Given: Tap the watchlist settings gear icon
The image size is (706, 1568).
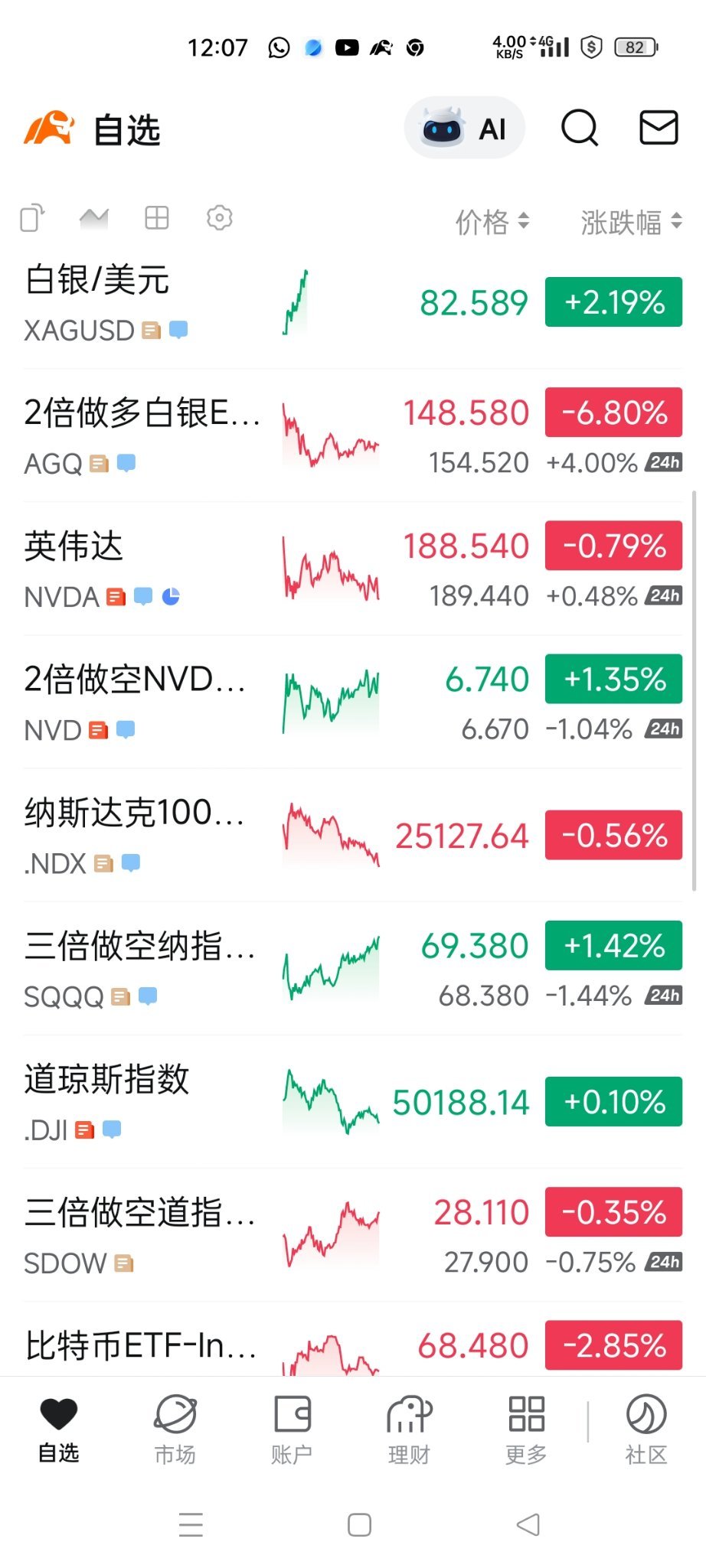Looking at the screenshot, I should (x=220, y=218).
